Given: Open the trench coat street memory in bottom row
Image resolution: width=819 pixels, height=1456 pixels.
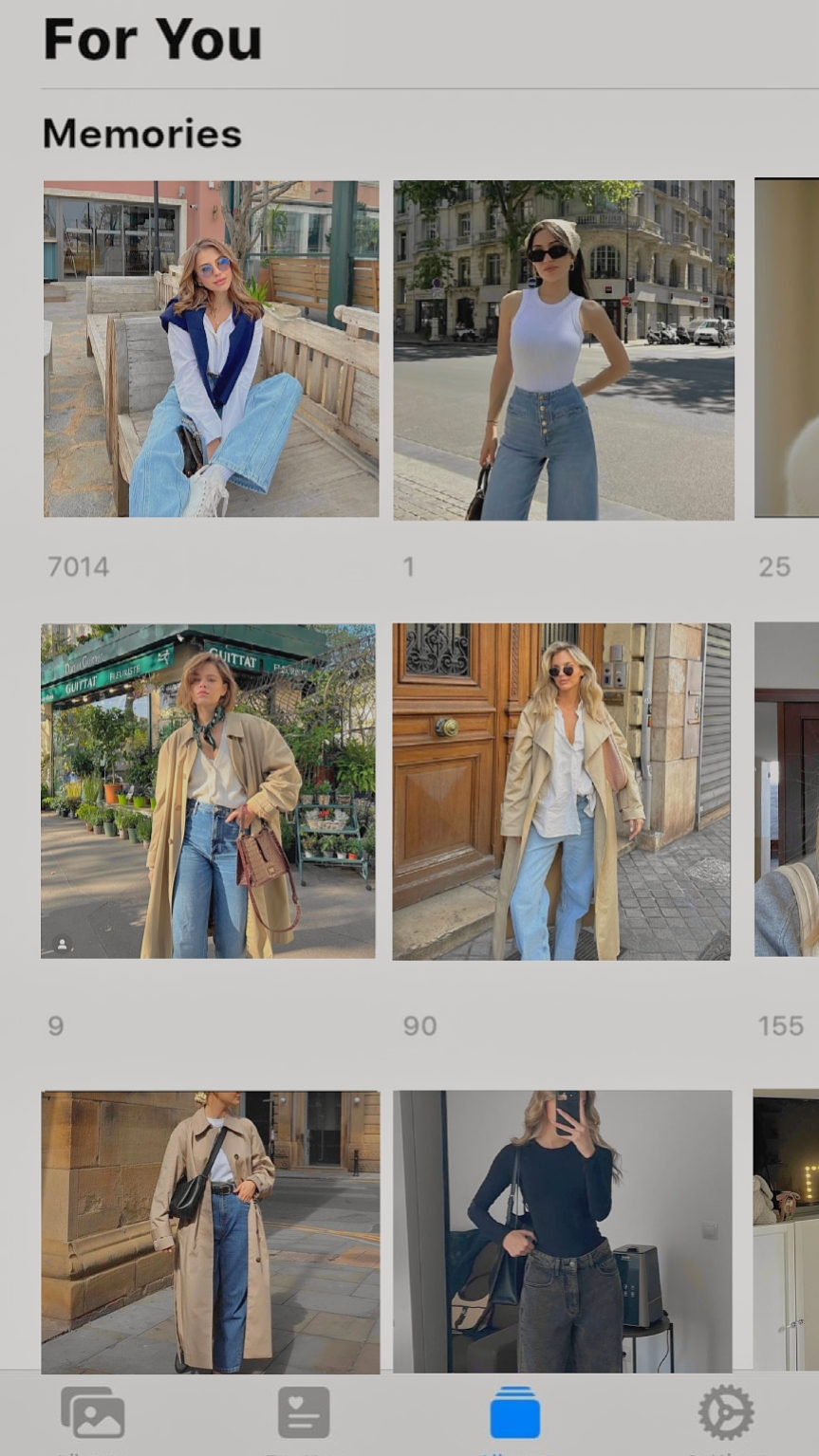Looking at the screenshot, I should [x=211, y=1231].
